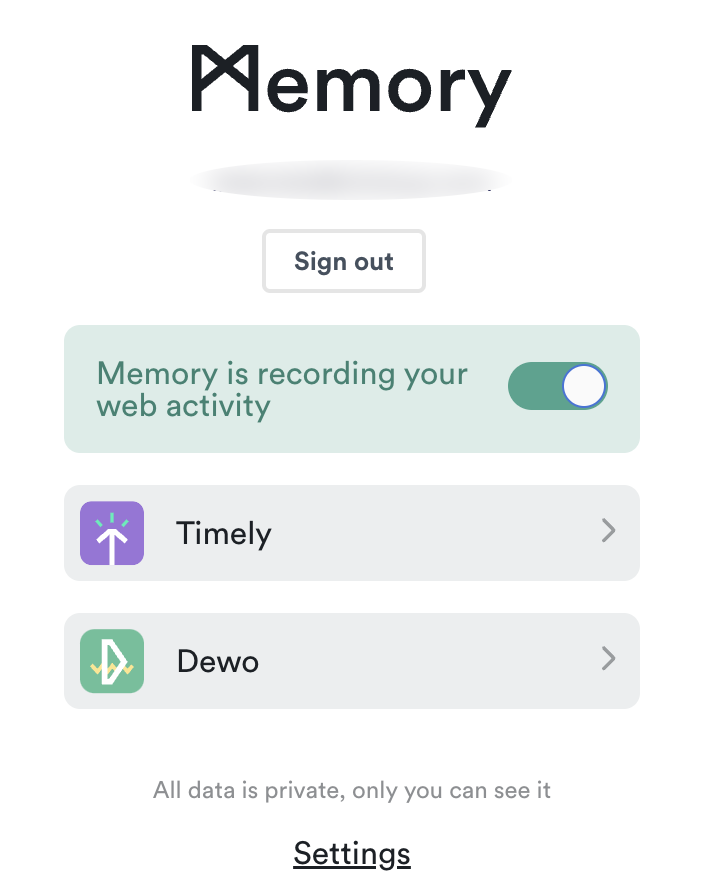Open the Settings link
This screenshot has height=890, width=702.
click(351, 854)
